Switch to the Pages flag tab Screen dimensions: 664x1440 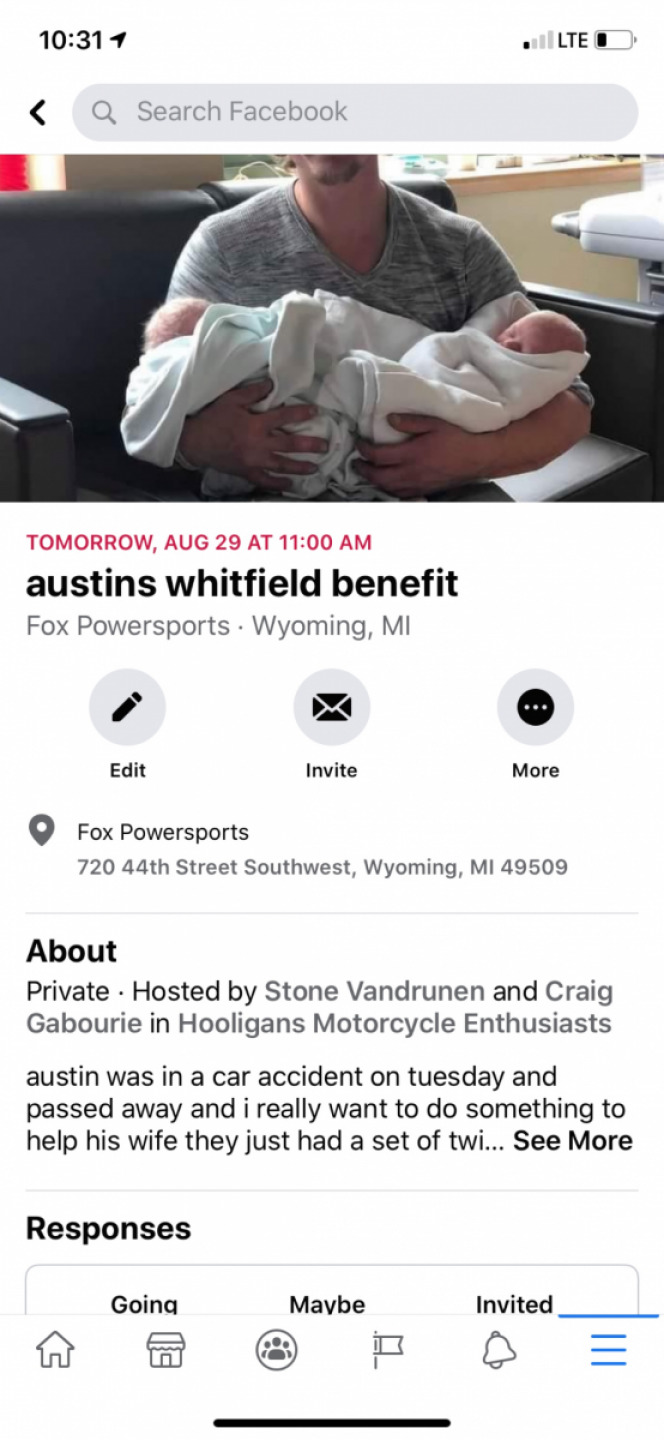coord(387,1350)
